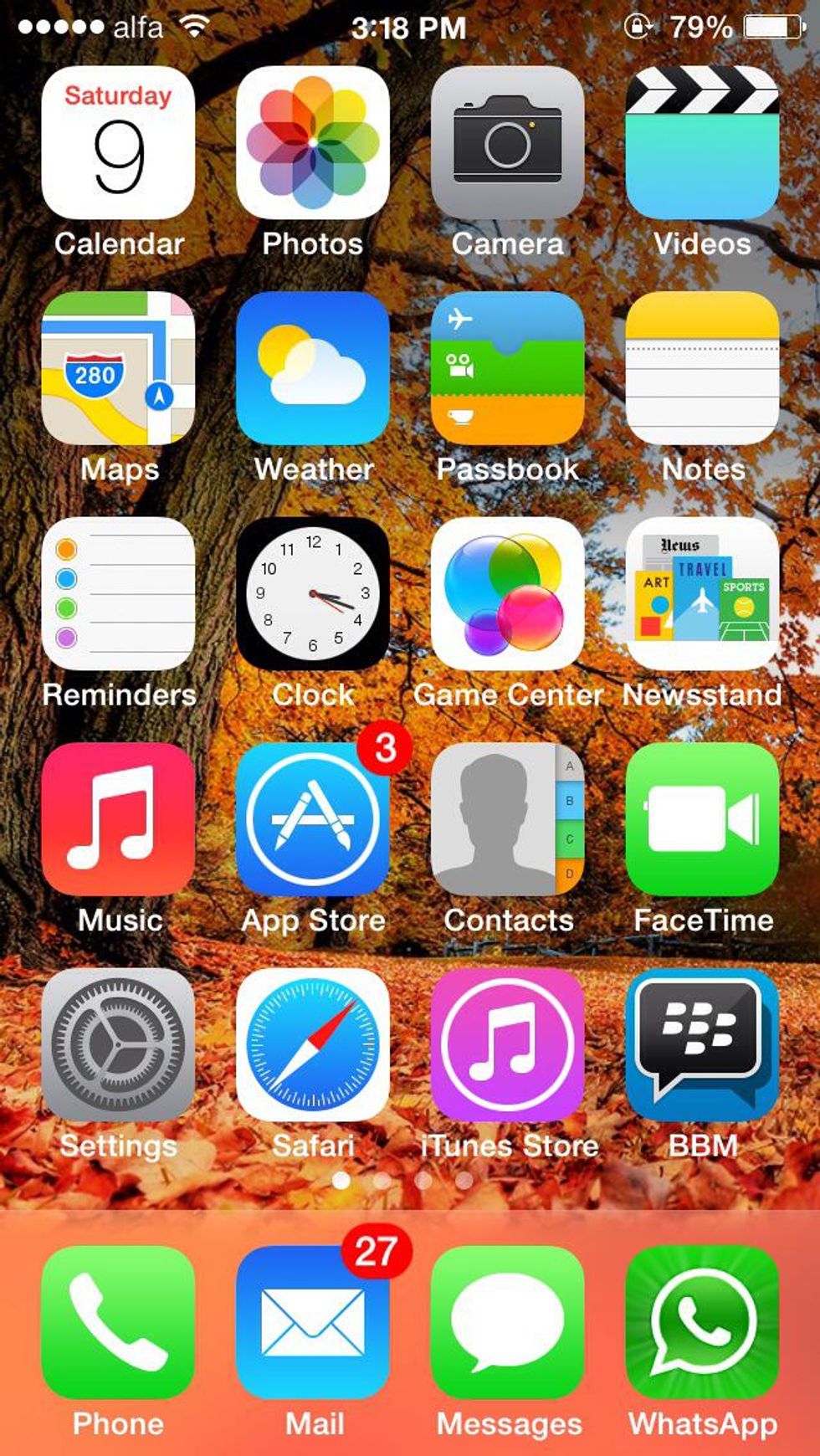This screenshot has height=1456, width=820.
Task: Launch Reminders
Action: pos(118,593)
